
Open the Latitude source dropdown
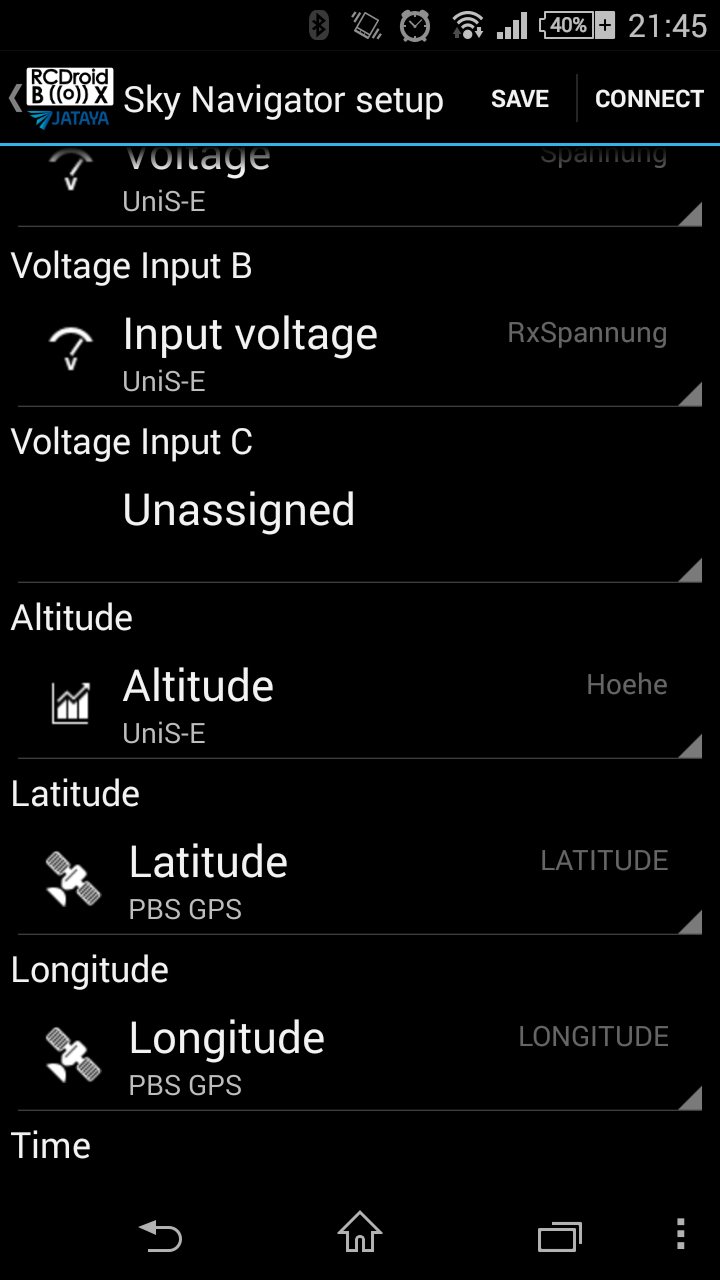[x=360, y=881]
